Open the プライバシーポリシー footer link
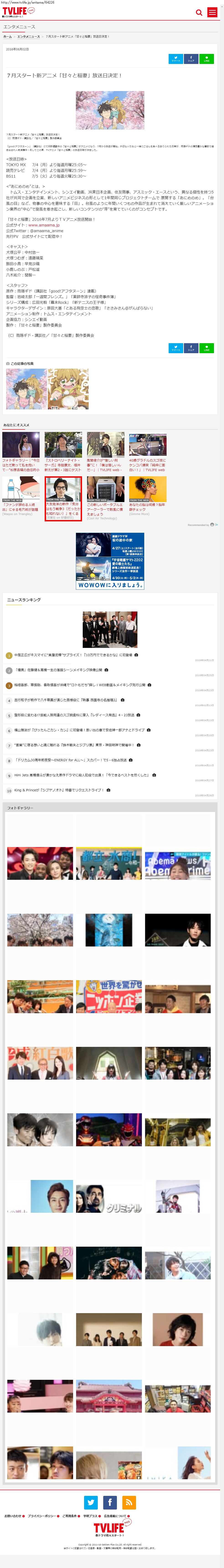Image resolution: width=224 pixels, height=1568 pixels. (41, 1516)
